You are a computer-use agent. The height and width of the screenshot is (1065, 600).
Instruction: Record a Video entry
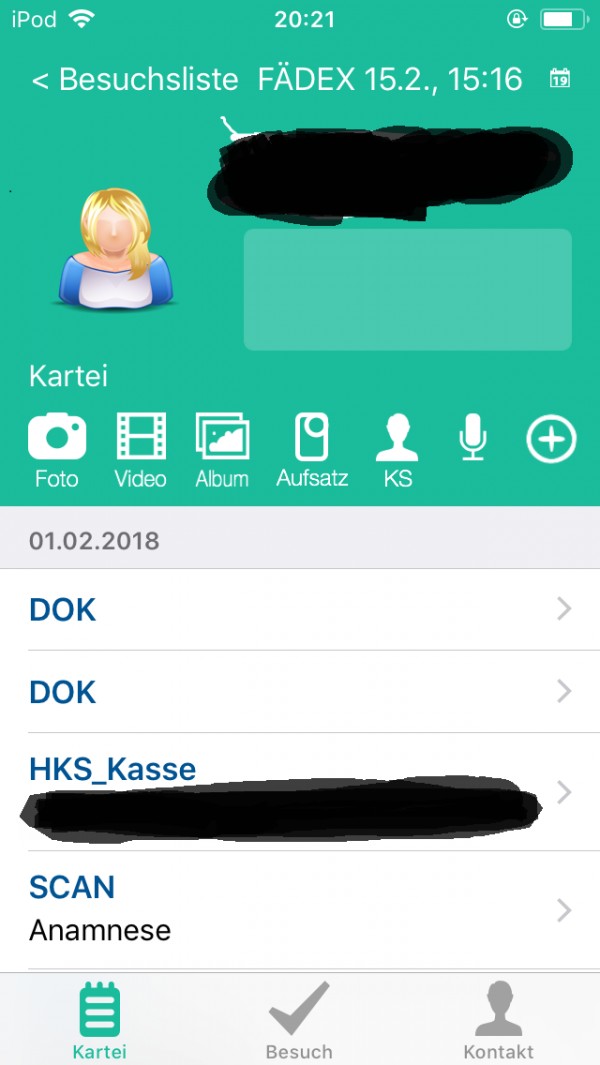pos(141,450)
